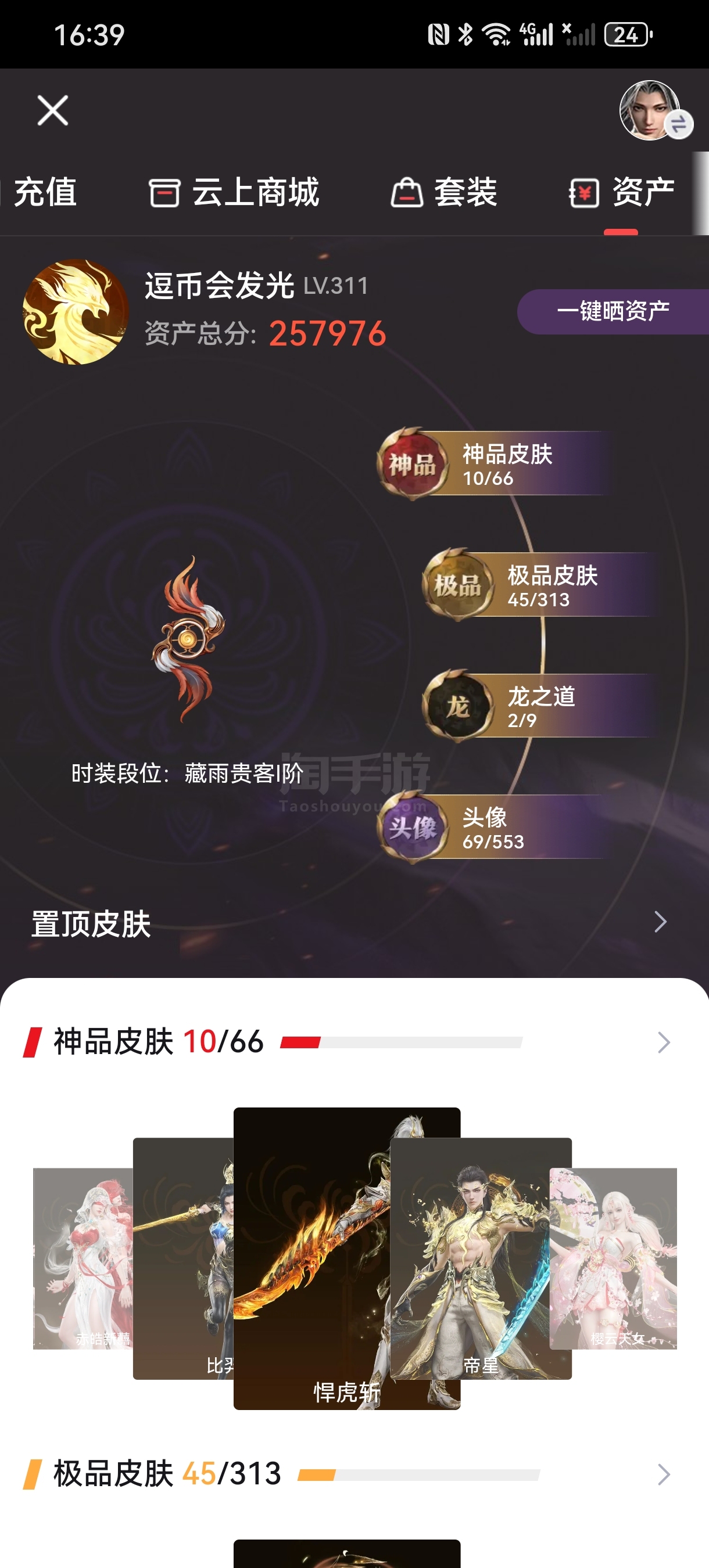Open the 神品皮肤 section list arrow
This screenshot has width=709, height=1568.
pos(664,1042)
